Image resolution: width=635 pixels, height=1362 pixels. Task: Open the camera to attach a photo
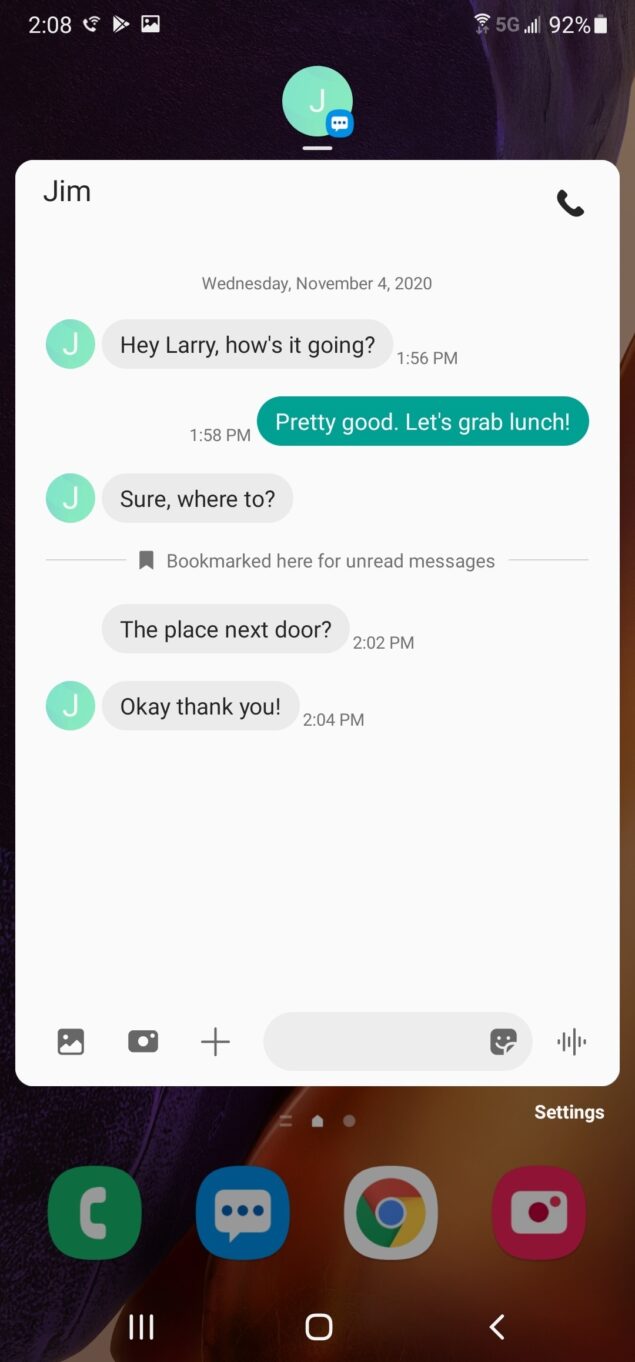(x=143, y=1042)
